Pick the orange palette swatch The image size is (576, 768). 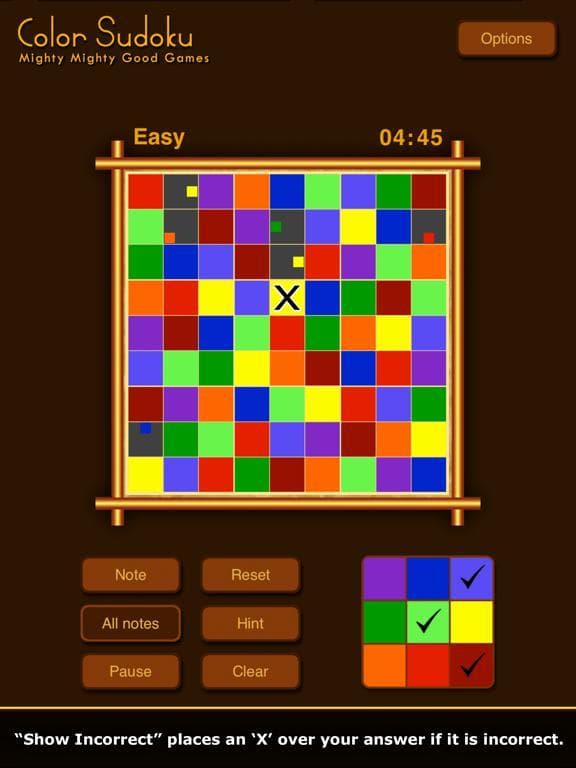pos(384,666)
